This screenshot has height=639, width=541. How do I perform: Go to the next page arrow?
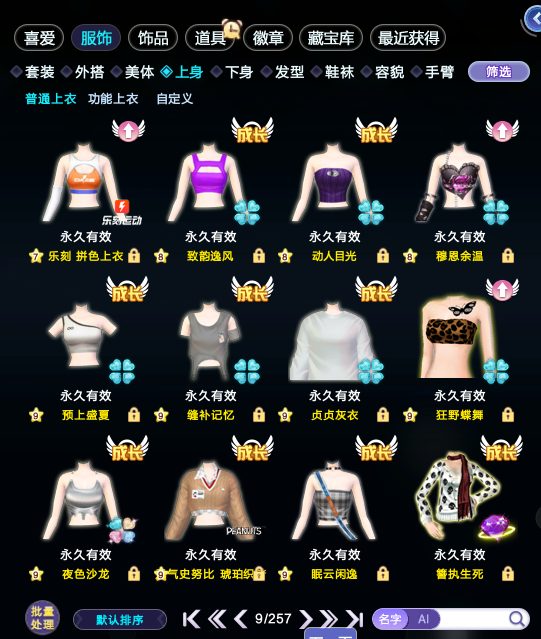click(305, 619)
